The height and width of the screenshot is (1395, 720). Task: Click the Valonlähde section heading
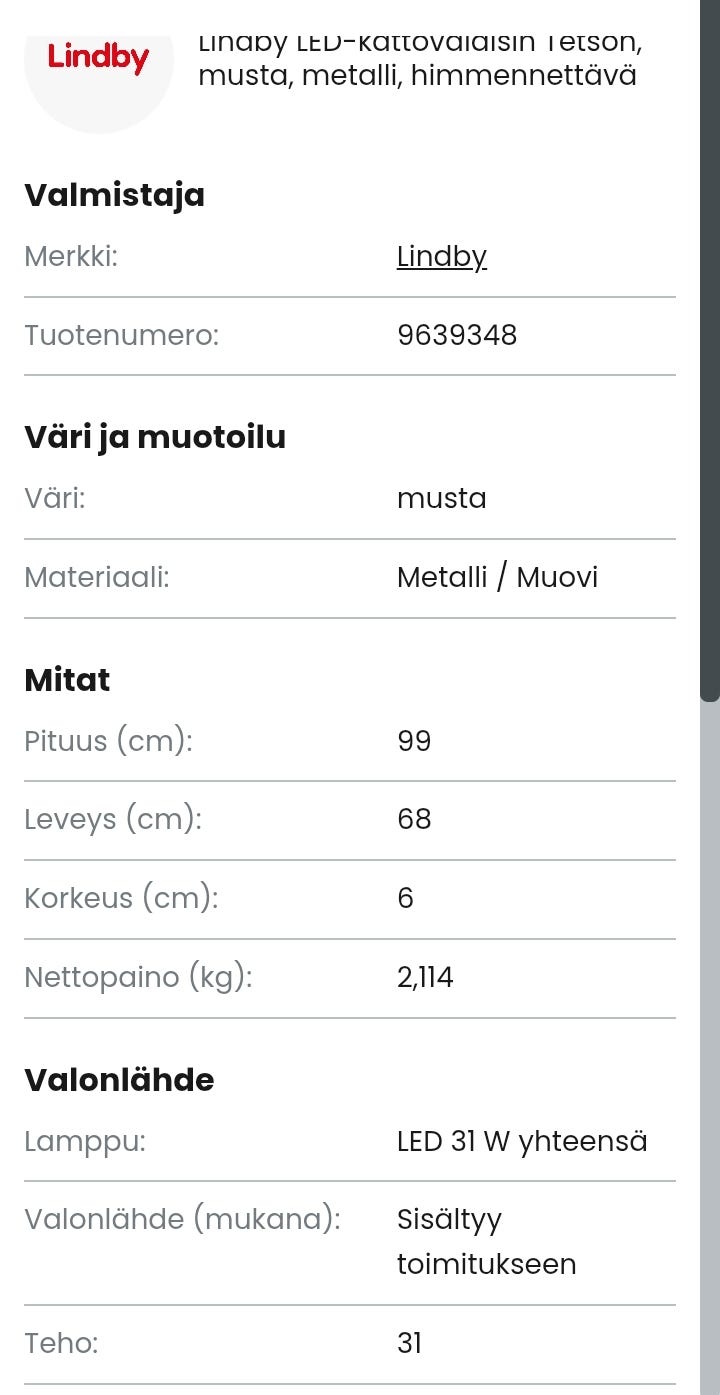tap(119, 1080)
